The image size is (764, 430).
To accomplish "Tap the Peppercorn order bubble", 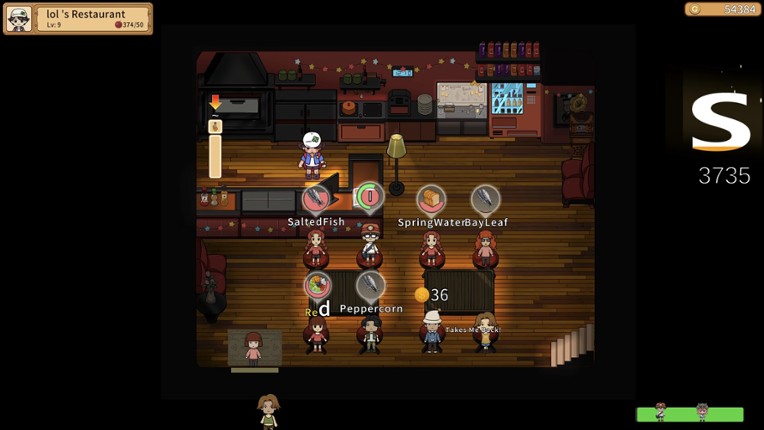I will click(x=370, y=286).
